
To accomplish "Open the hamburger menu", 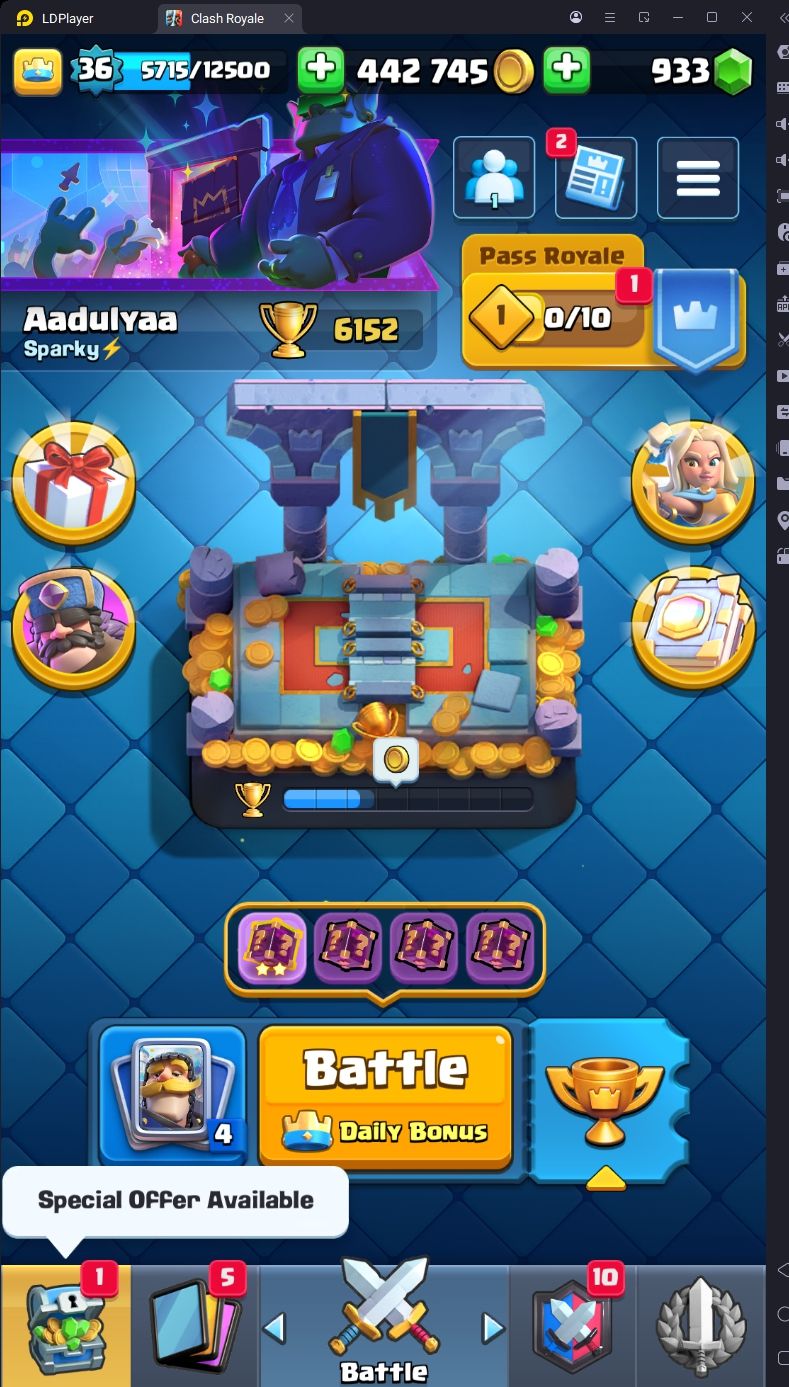I will [x=698, y=178].
